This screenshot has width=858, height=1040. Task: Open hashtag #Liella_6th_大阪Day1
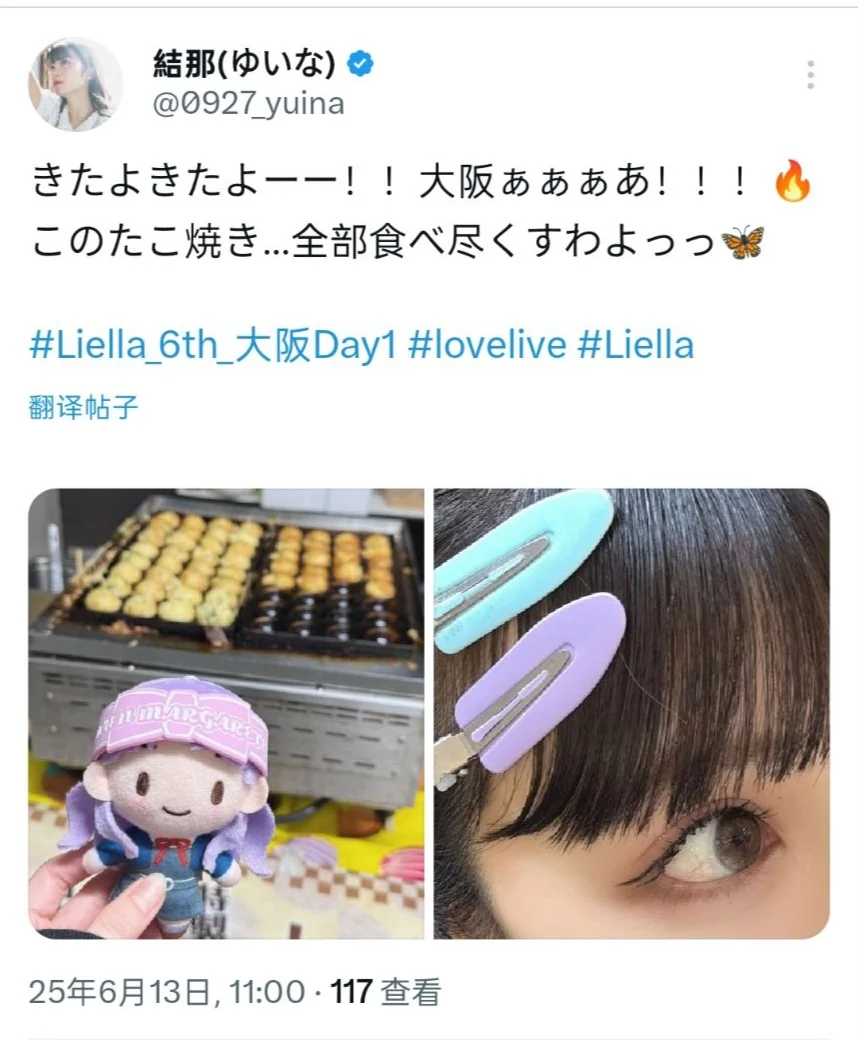(x=214, y=345)
